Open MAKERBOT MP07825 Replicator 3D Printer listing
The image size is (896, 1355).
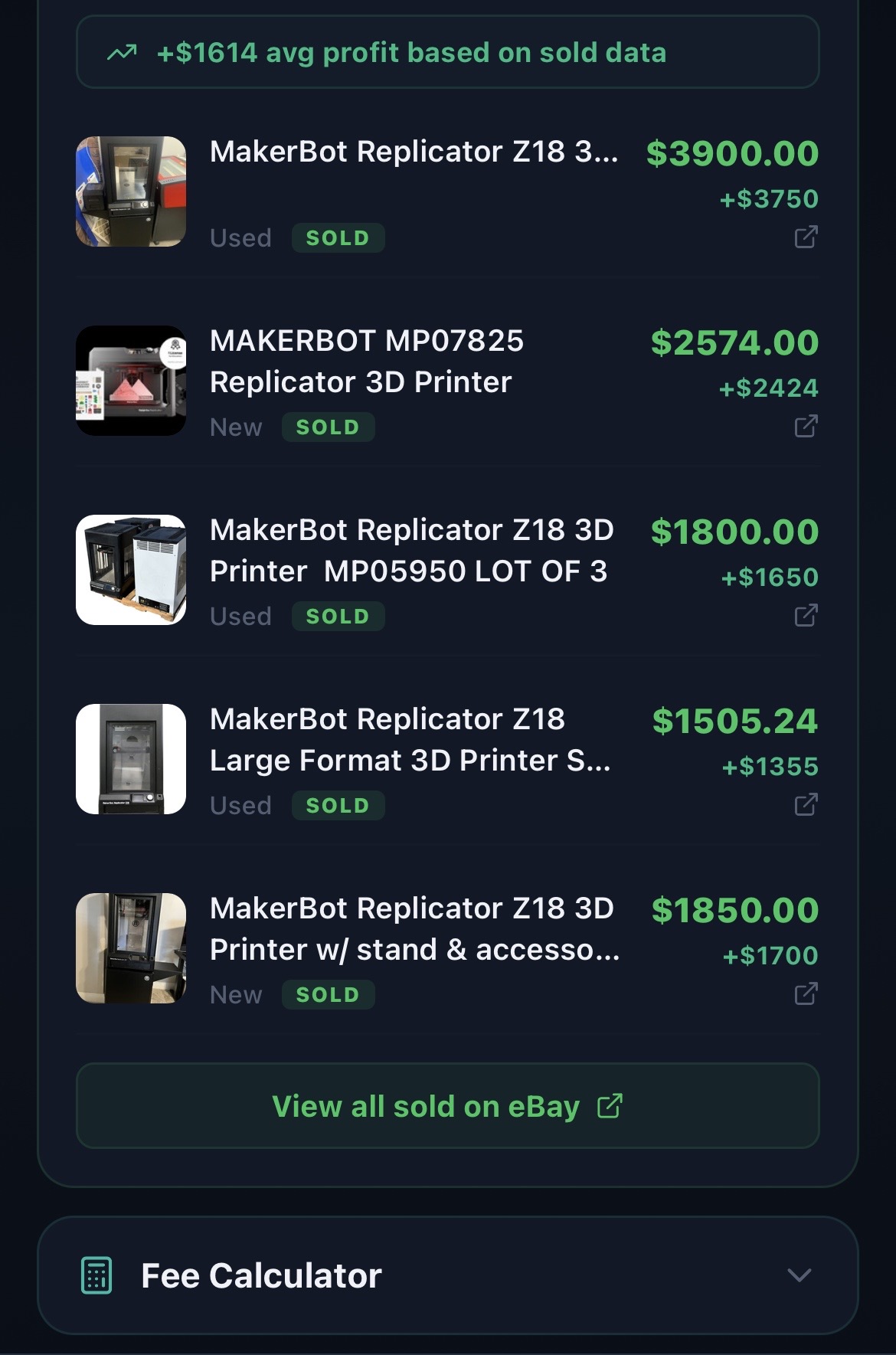366,361
